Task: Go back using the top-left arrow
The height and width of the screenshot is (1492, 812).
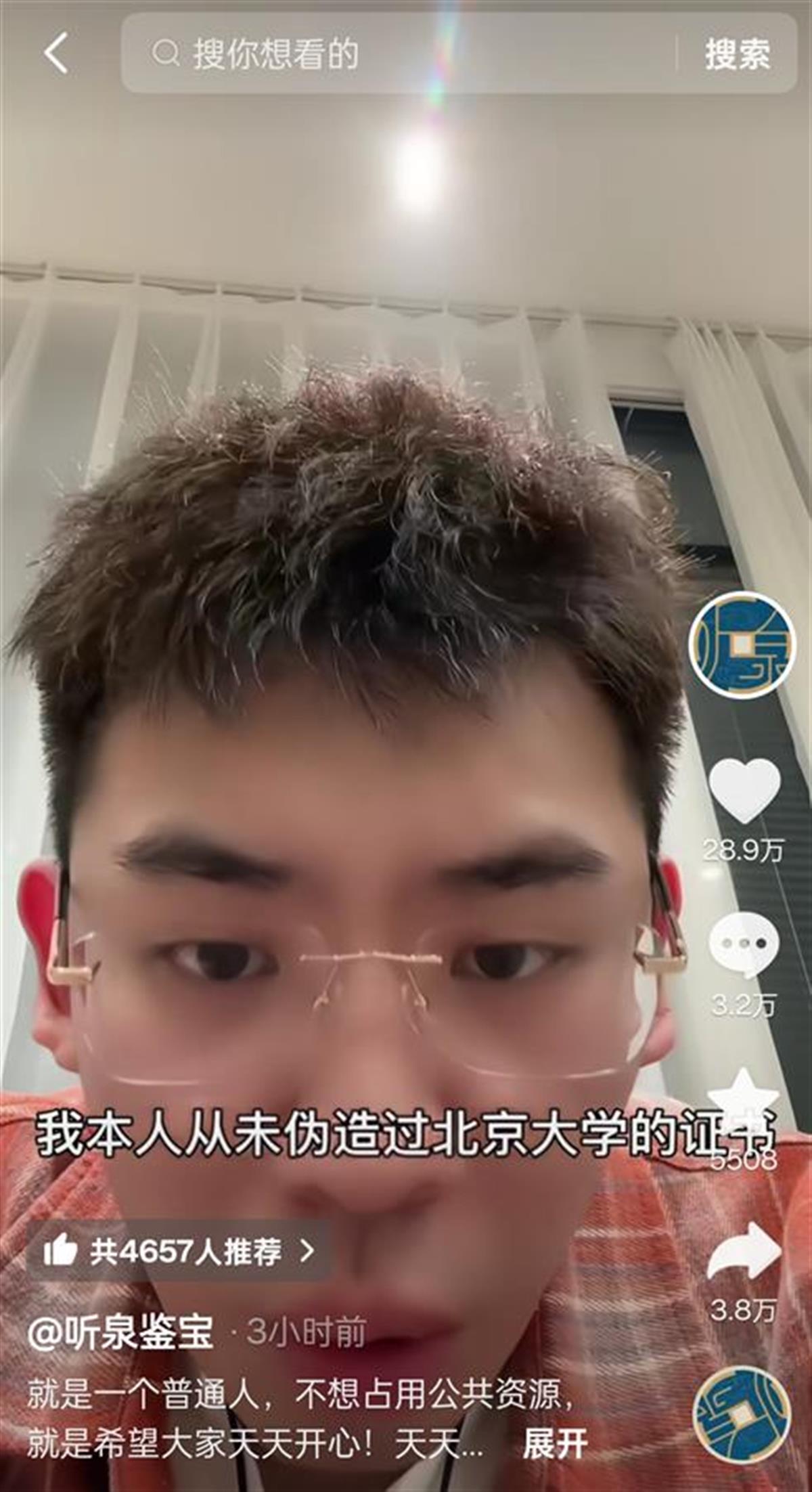Action: point(57,53)
